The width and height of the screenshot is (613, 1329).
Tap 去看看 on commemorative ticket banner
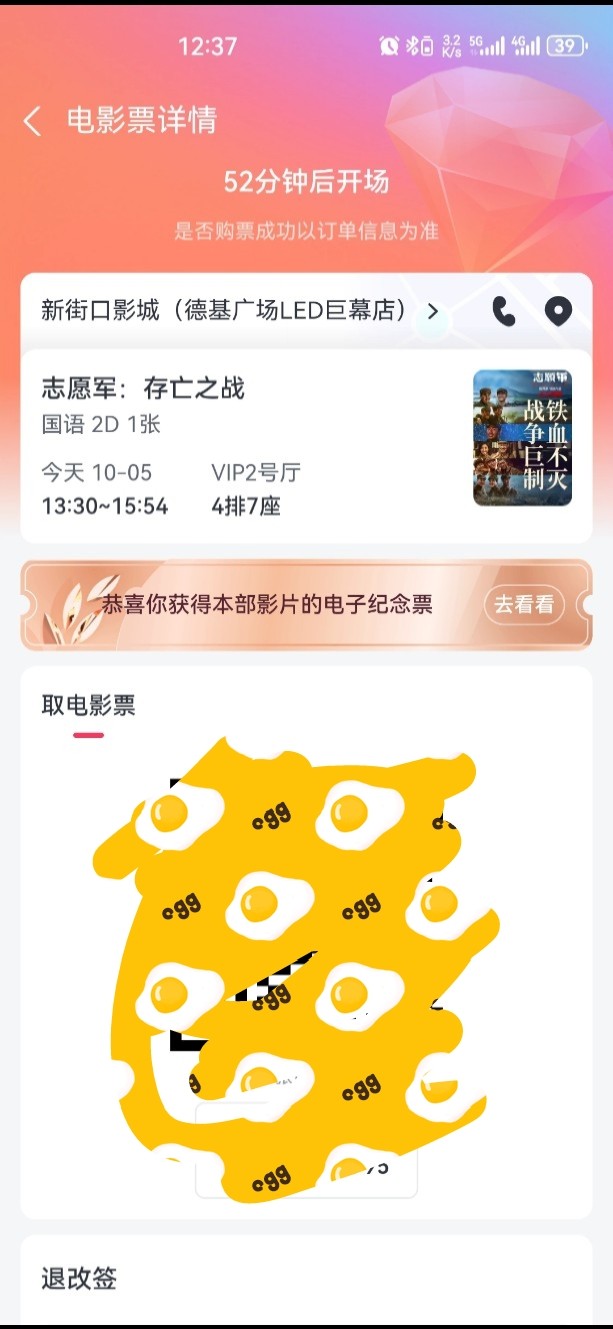[x=524, y=605]
